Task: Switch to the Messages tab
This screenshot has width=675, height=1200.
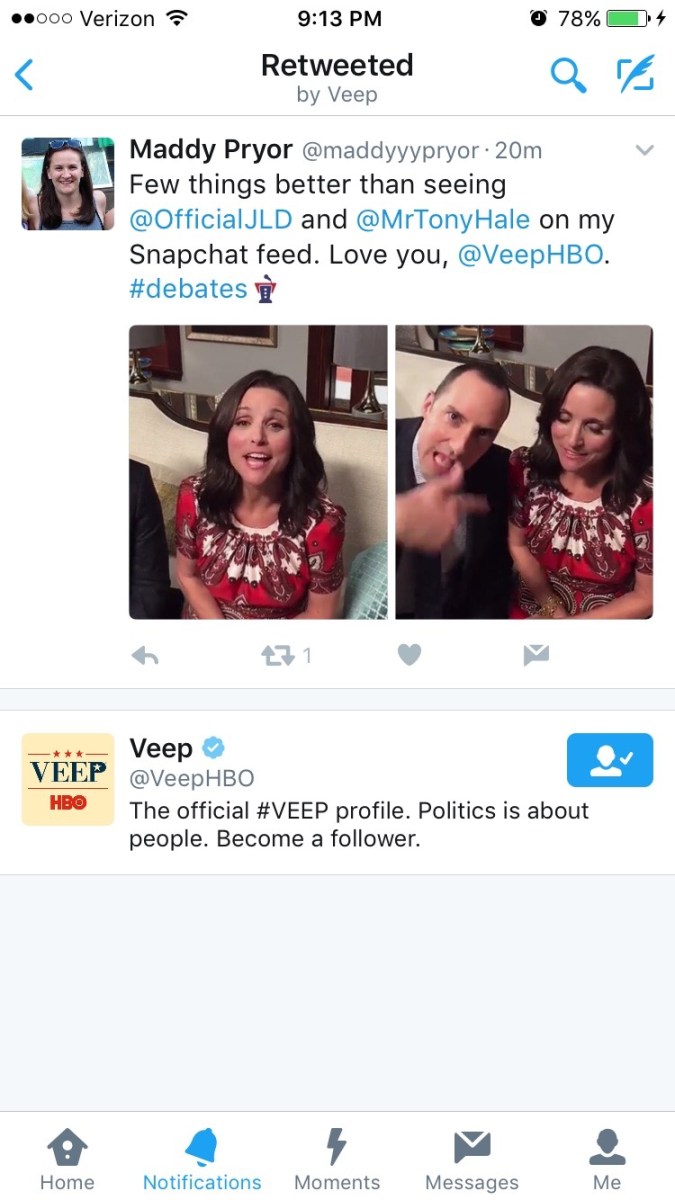Action: tap(472, 1160)
